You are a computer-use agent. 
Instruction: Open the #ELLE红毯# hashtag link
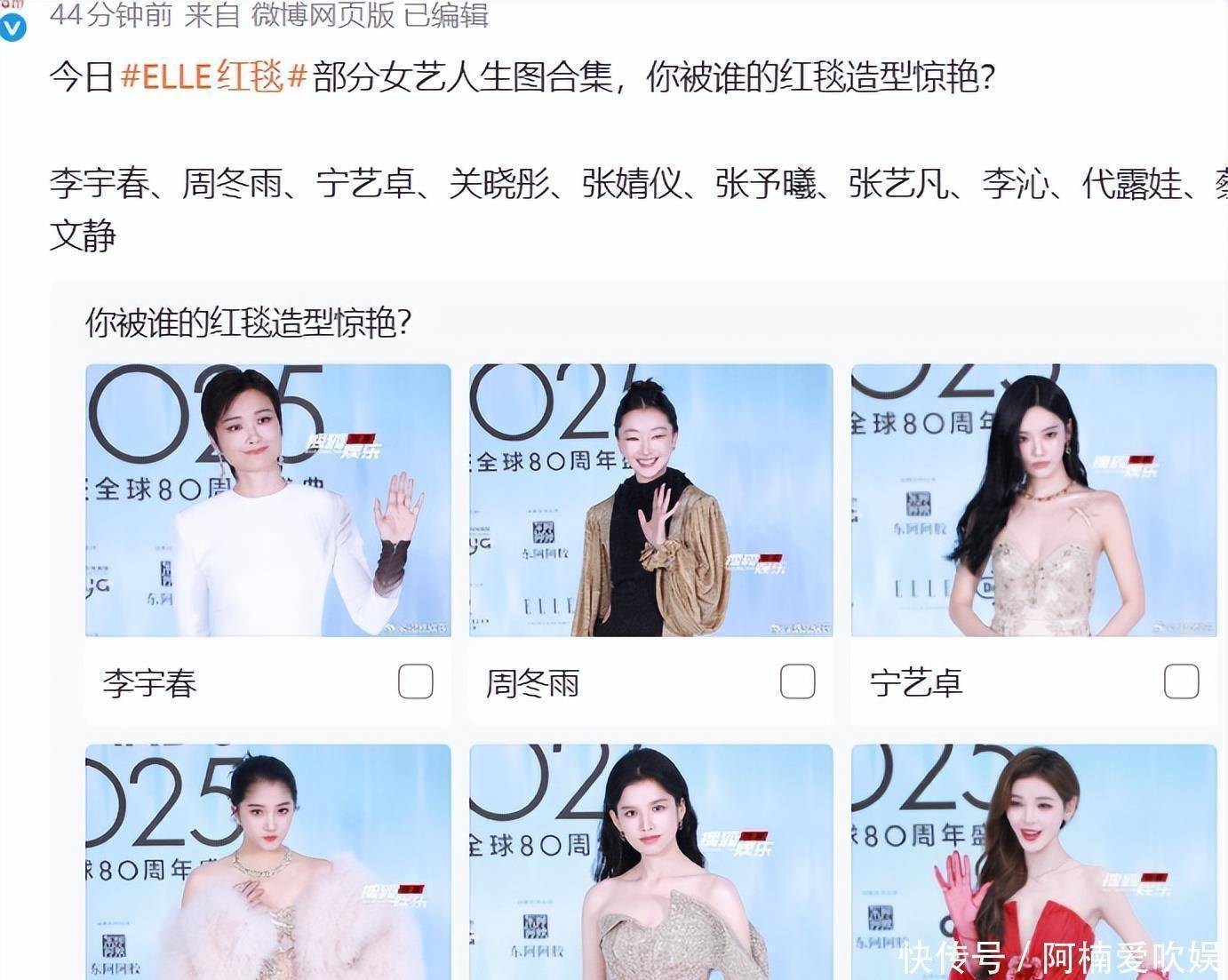pyautogui.click(x=213, y=76)
